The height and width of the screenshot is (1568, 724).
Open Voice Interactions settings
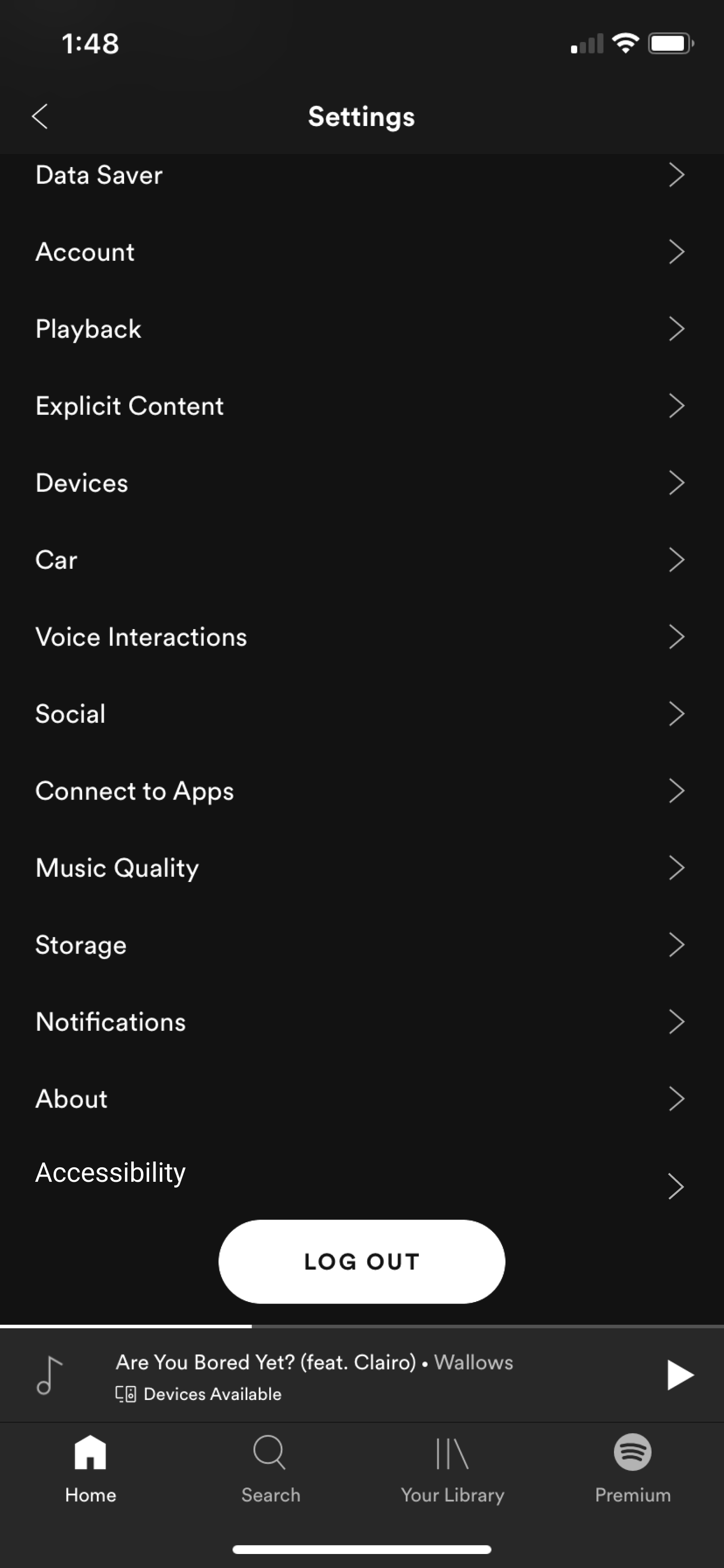click(362, 637)
